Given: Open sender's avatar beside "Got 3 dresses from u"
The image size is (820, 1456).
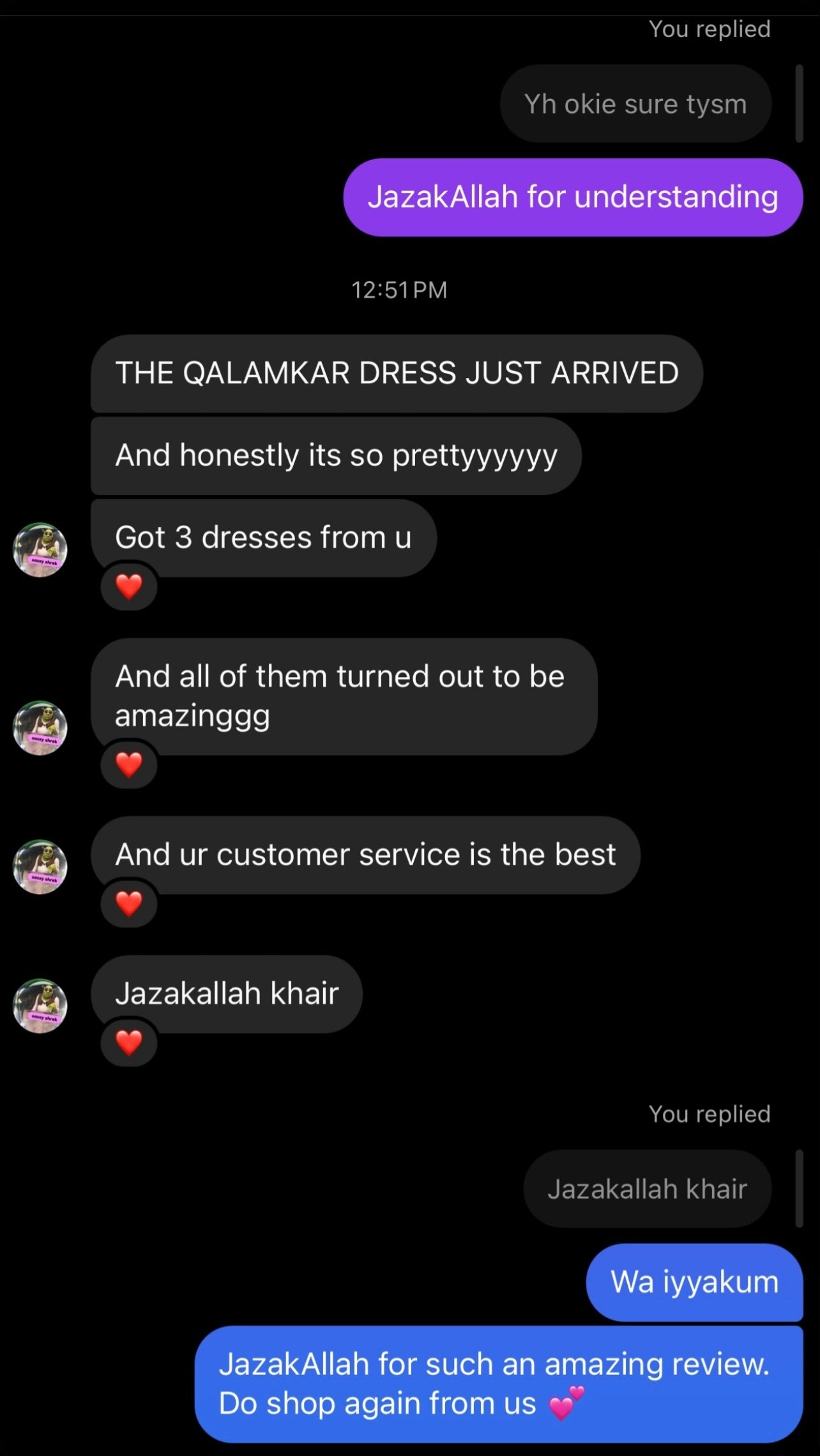Looking at the screenshot, I should (40, 550).
